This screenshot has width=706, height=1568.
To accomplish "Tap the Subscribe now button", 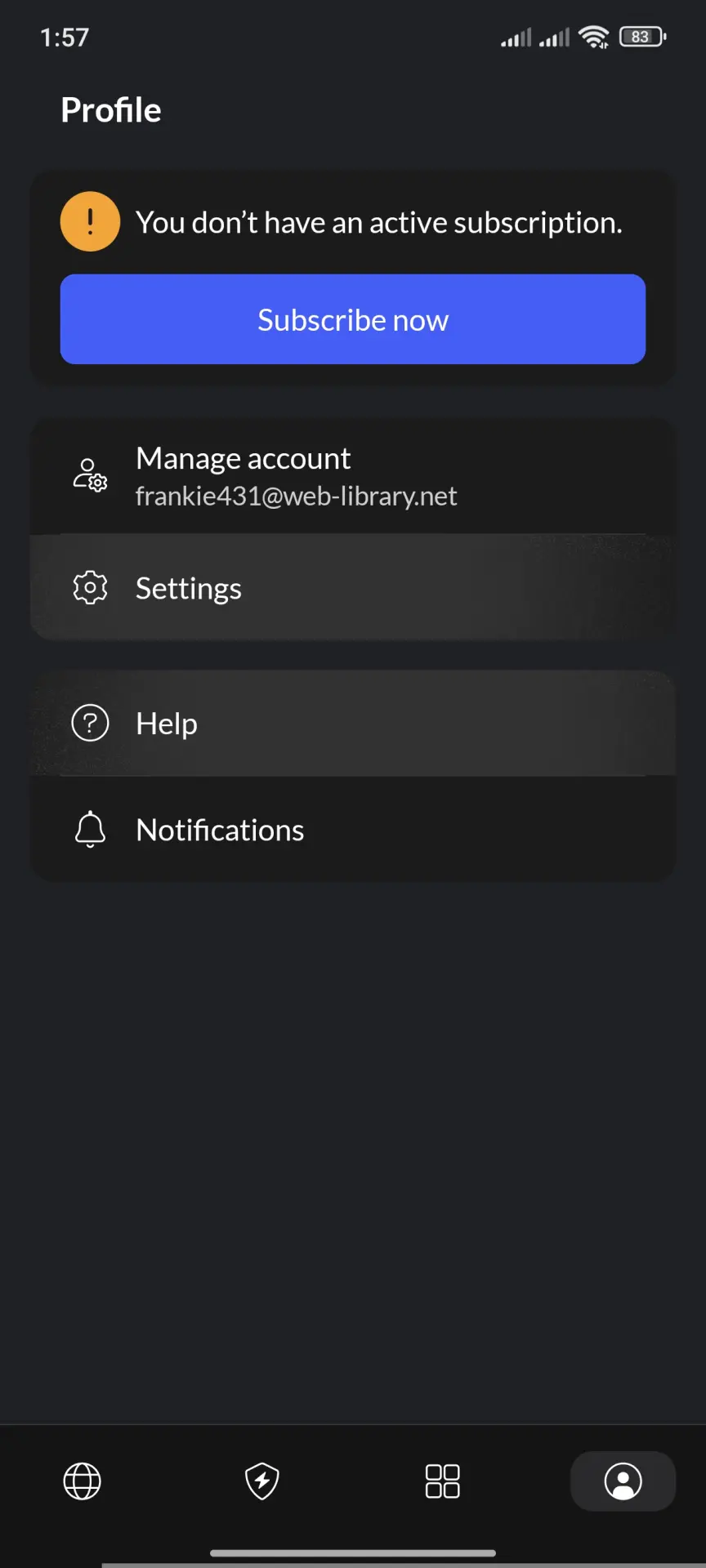I will pos(353,319).
